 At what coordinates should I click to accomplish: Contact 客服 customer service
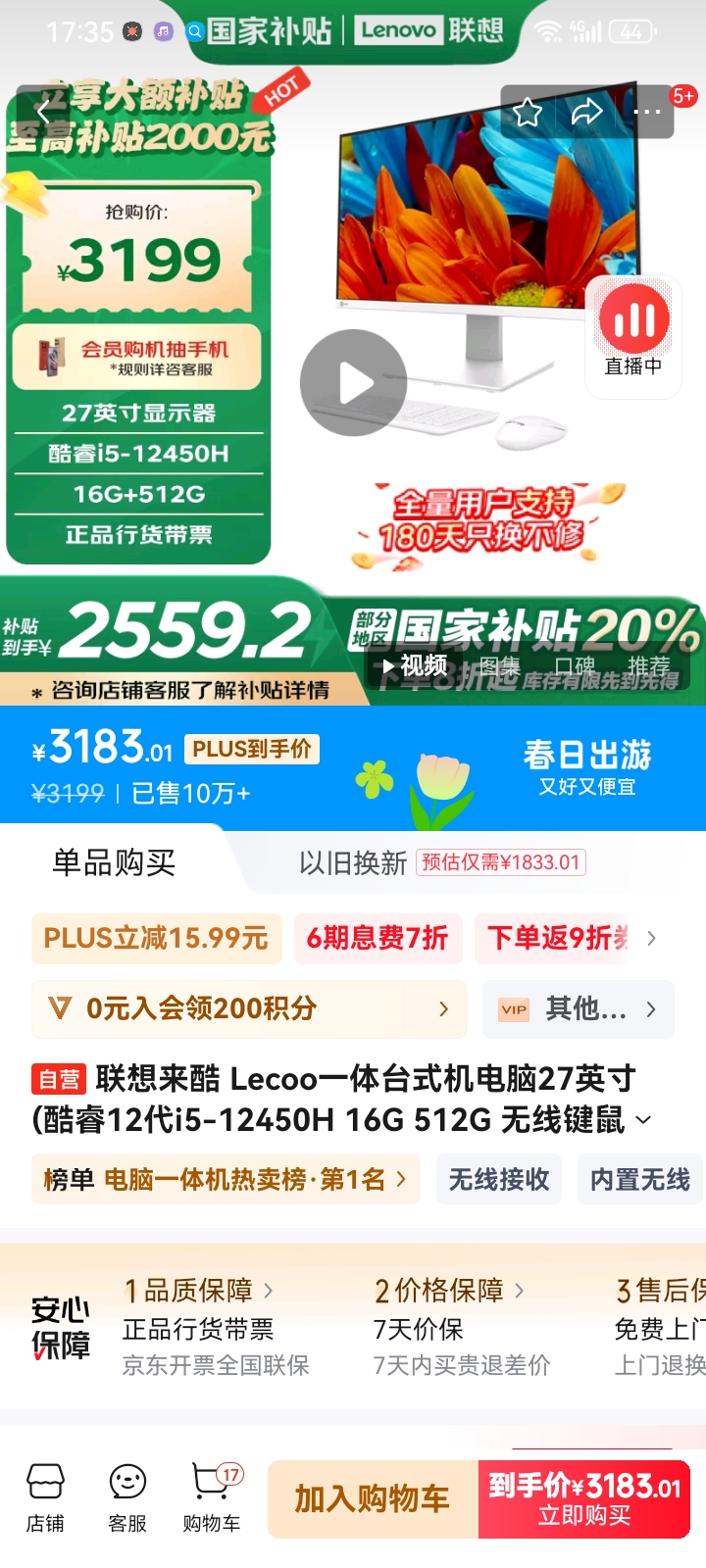127,1498
